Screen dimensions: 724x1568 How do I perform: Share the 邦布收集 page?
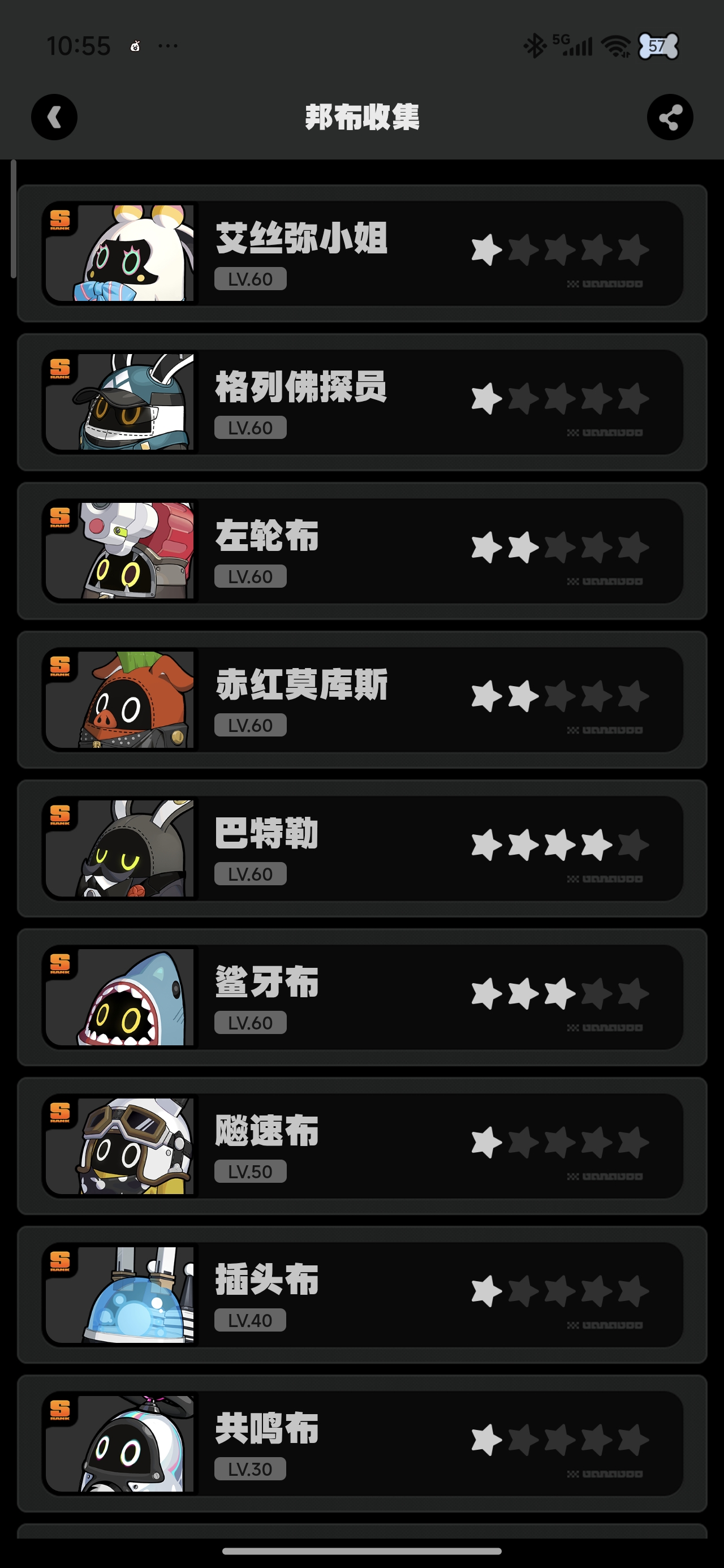pos(669,118)
